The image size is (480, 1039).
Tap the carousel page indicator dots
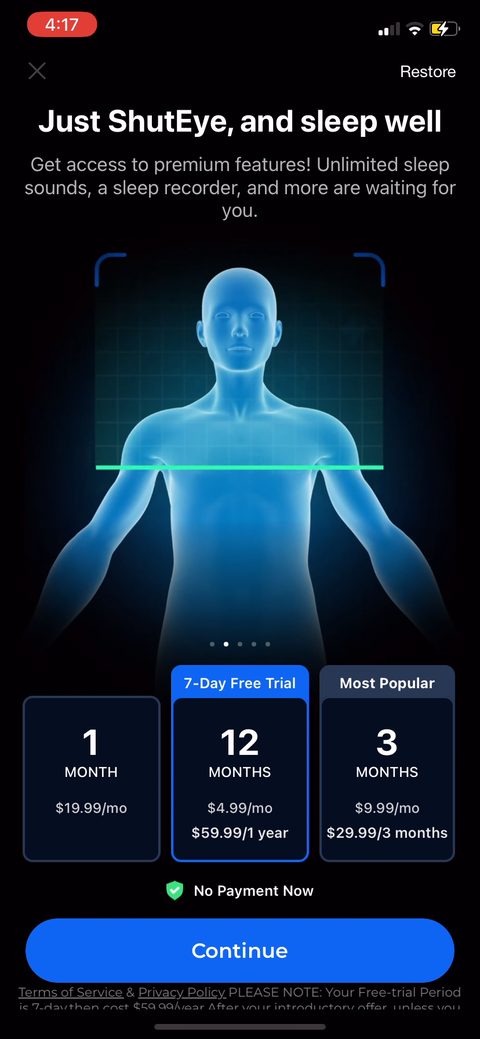tap(240, 643)
